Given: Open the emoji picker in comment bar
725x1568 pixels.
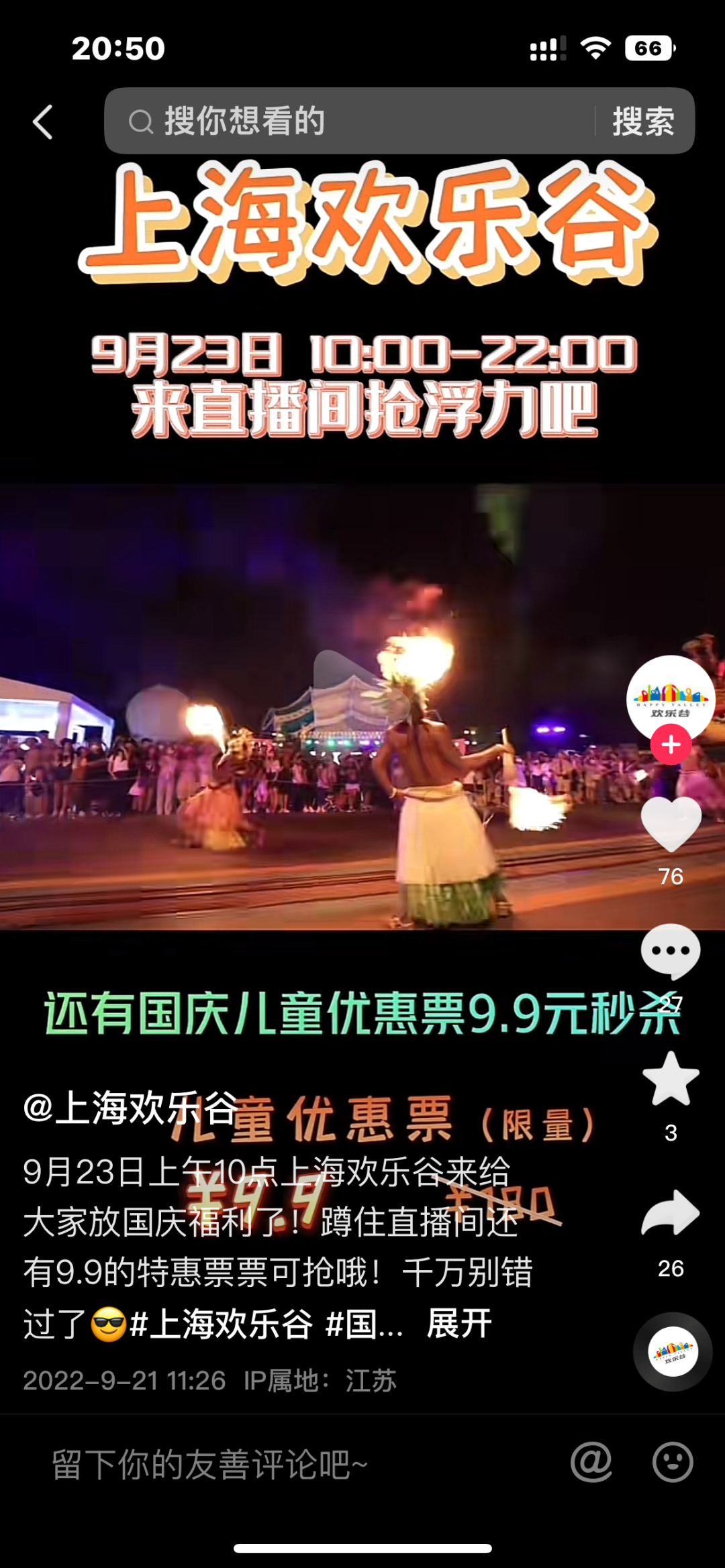Looking at the screenshot, I should [x=672, y=1462].
